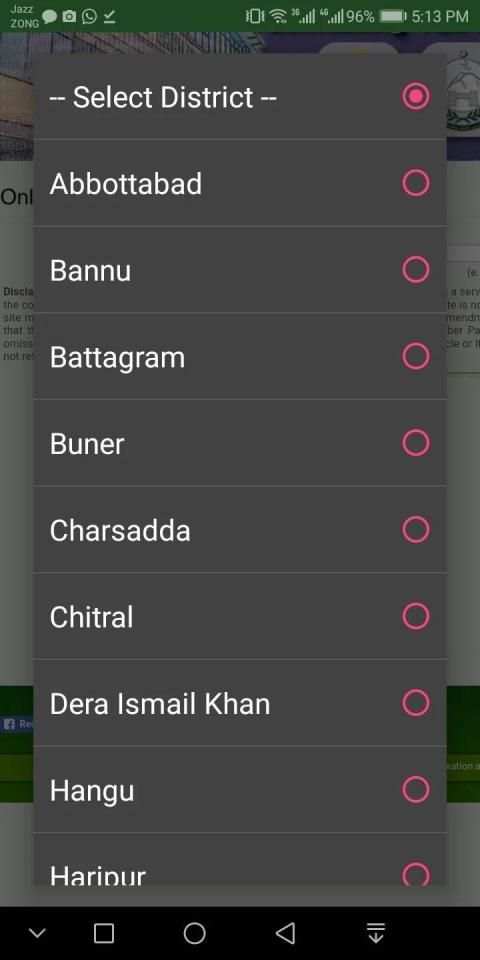Pick Chitral from the list
This screenshot has height=960, width=480.
click(239, 617)
